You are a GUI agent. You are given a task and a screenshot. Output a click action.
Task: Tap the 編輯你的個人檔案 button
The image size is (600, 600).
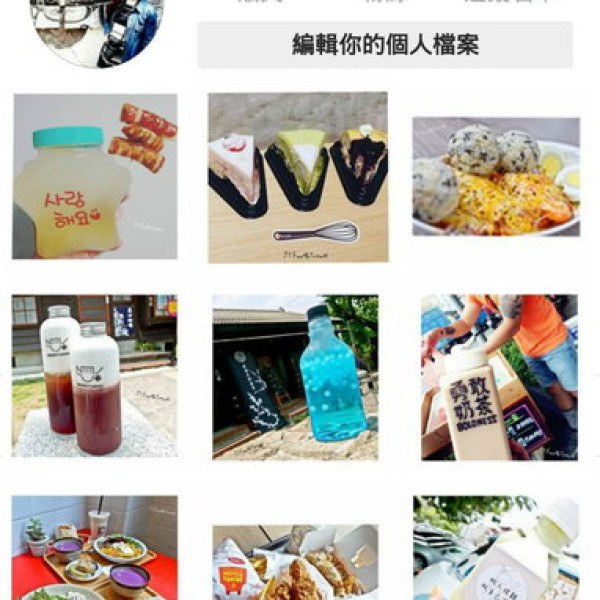tap(385, 45)
